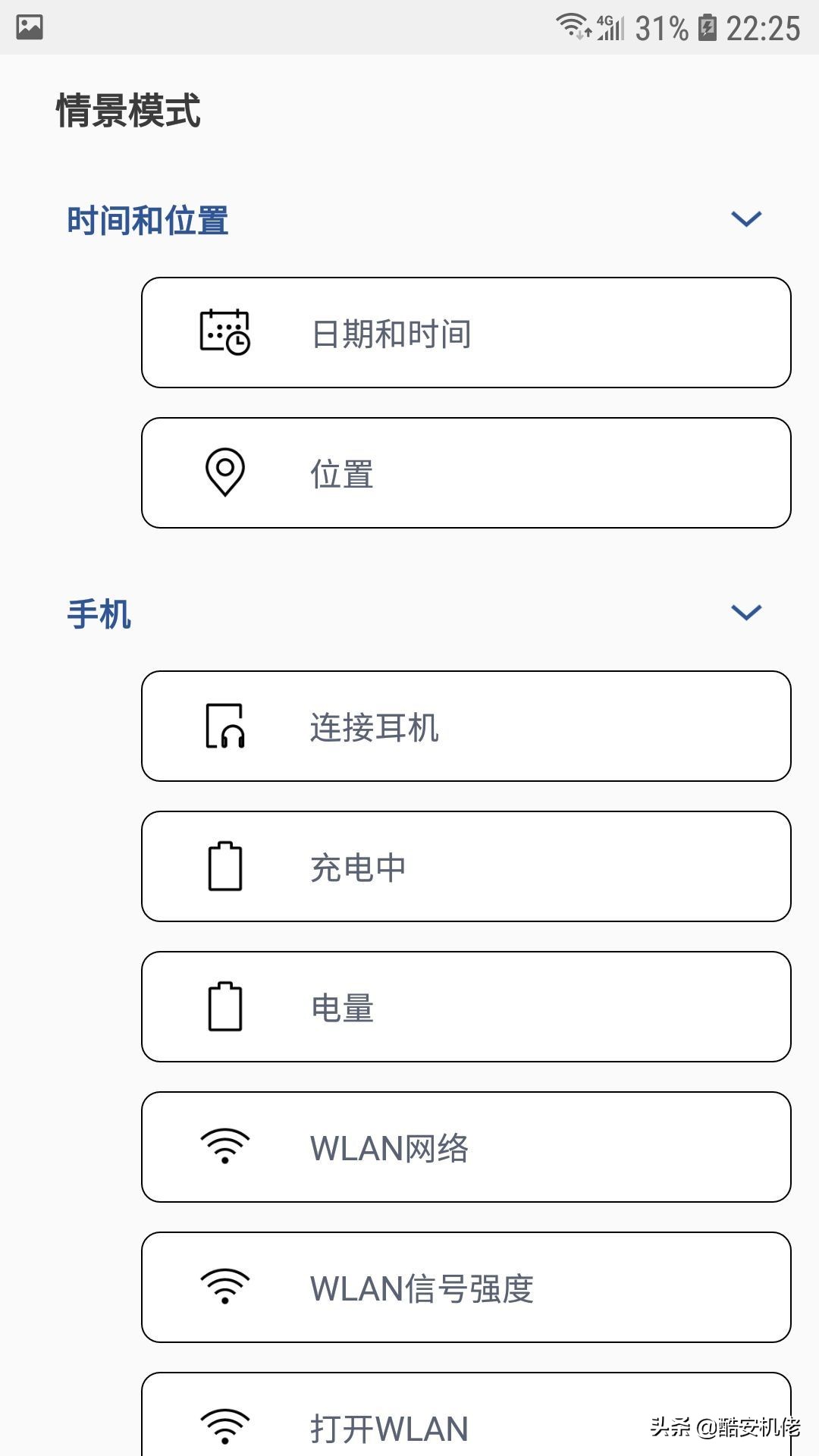
Task: Open the WLAN信号强度 trigger
Action: pos(466,1288)
